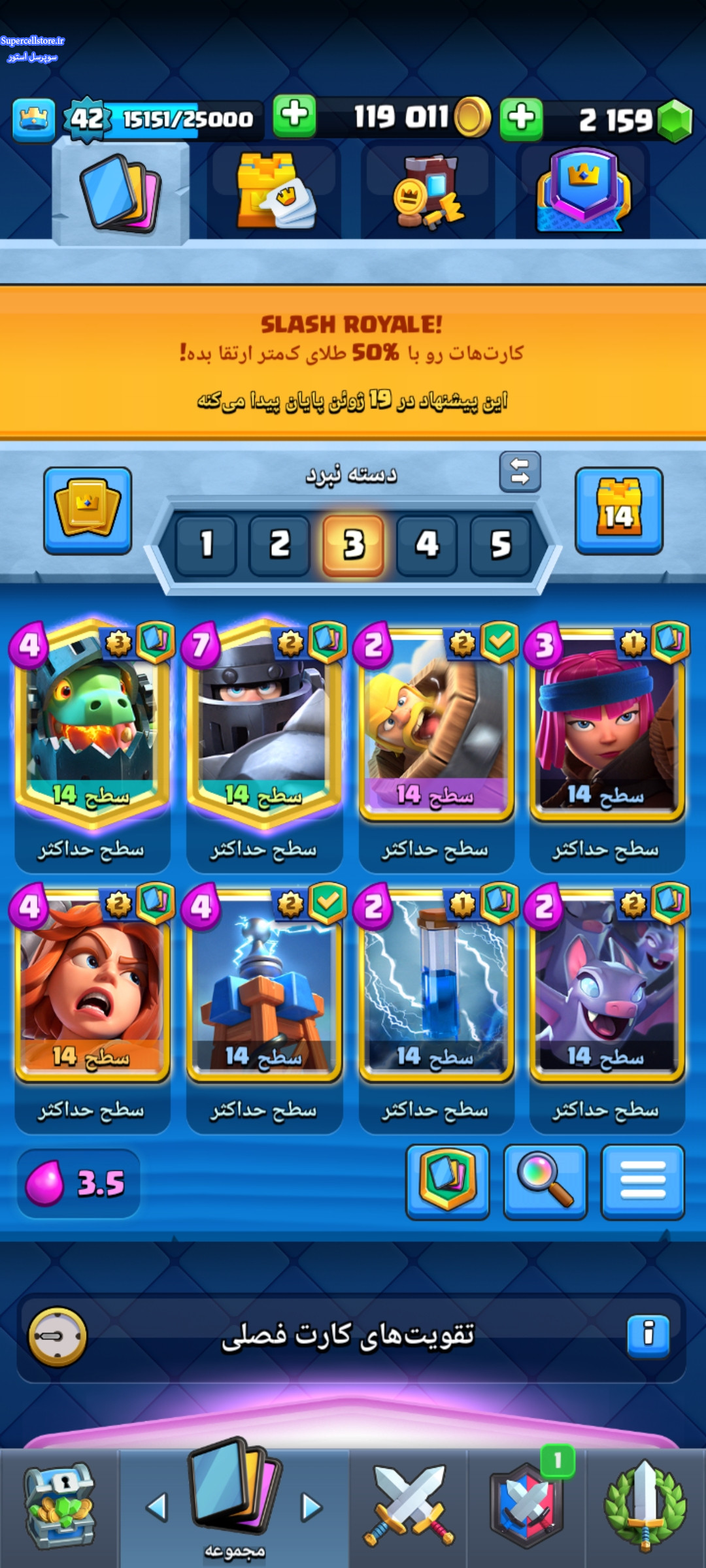The image size is (706, 1568).
Task: Open the gold card banner button
Action: tap(88, 511)
